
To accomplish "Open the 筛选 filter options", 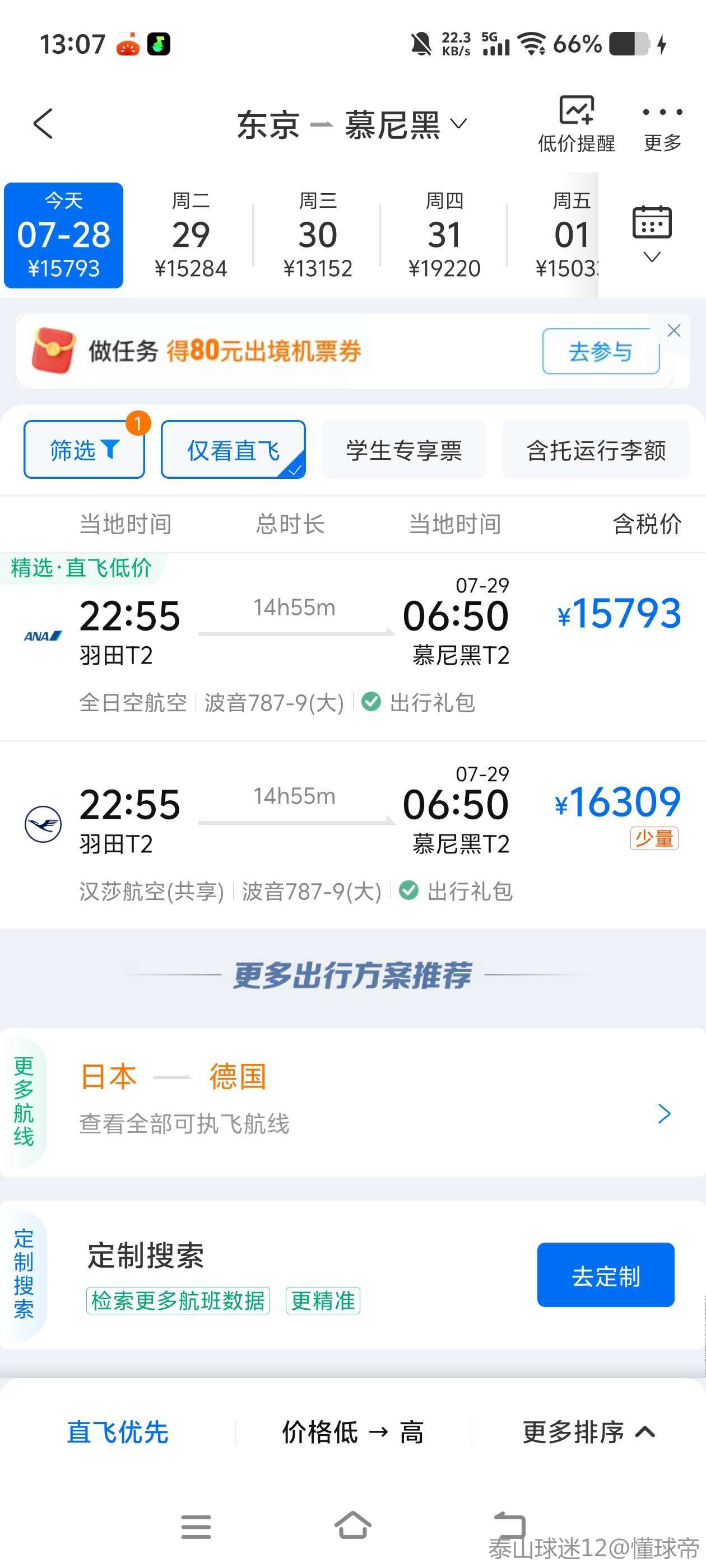I will pyautogui.click(x=84, y=450).
